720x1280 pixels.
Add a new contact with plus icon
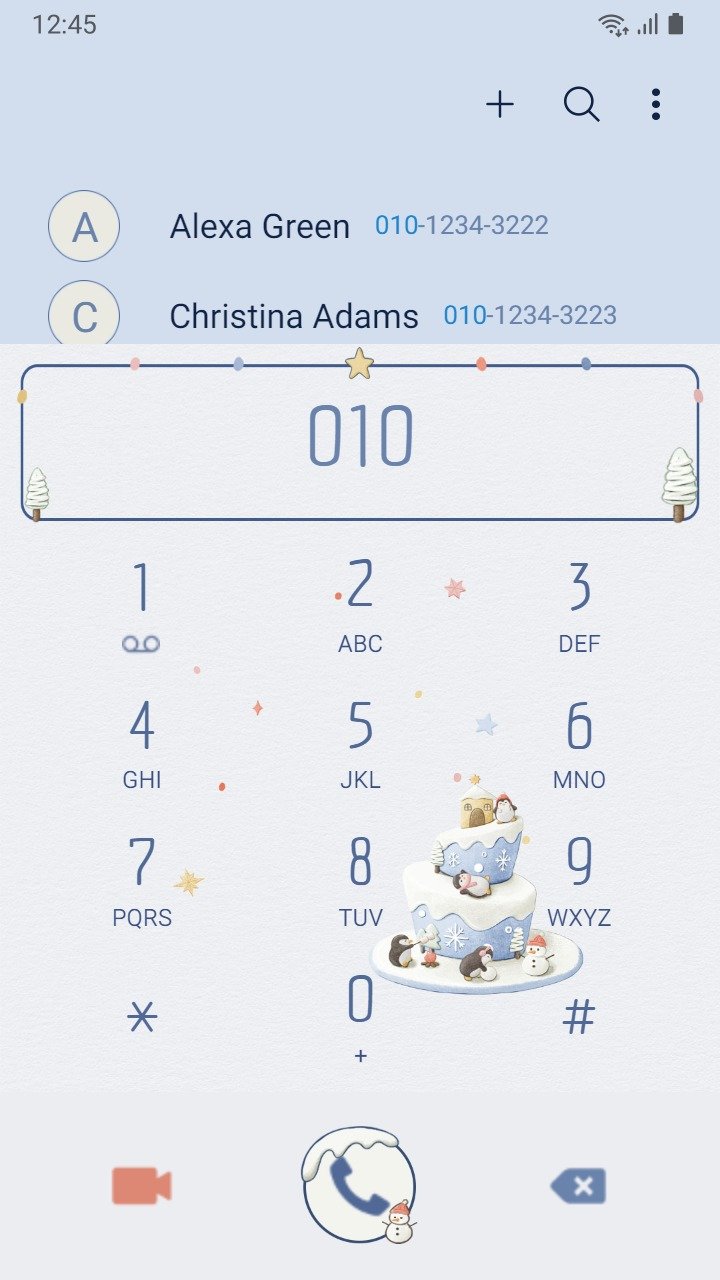[x=500, y=104]
